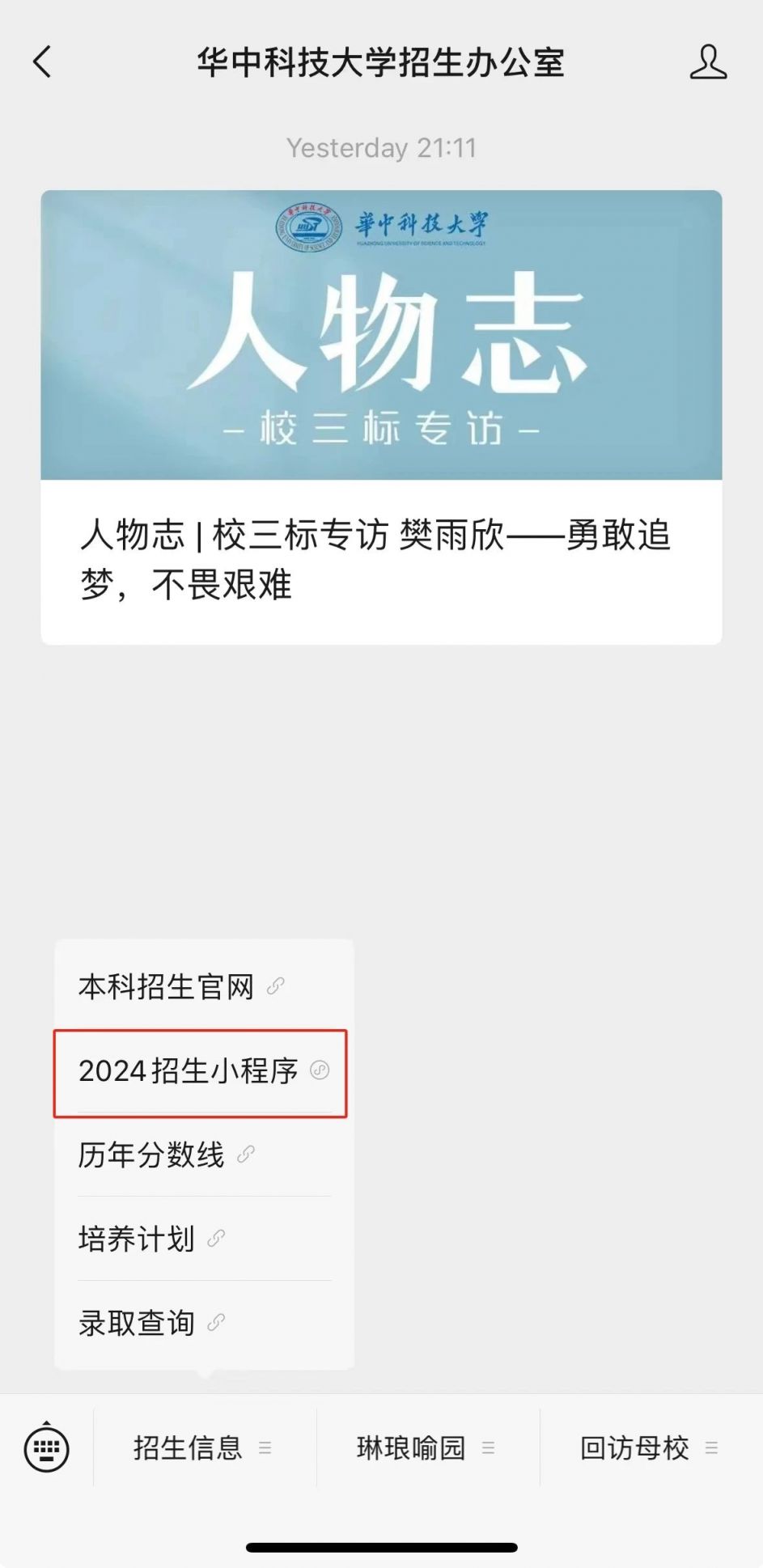Launch 2024招生小程序 mini program
The image size is (763, 1568).
201,1071
